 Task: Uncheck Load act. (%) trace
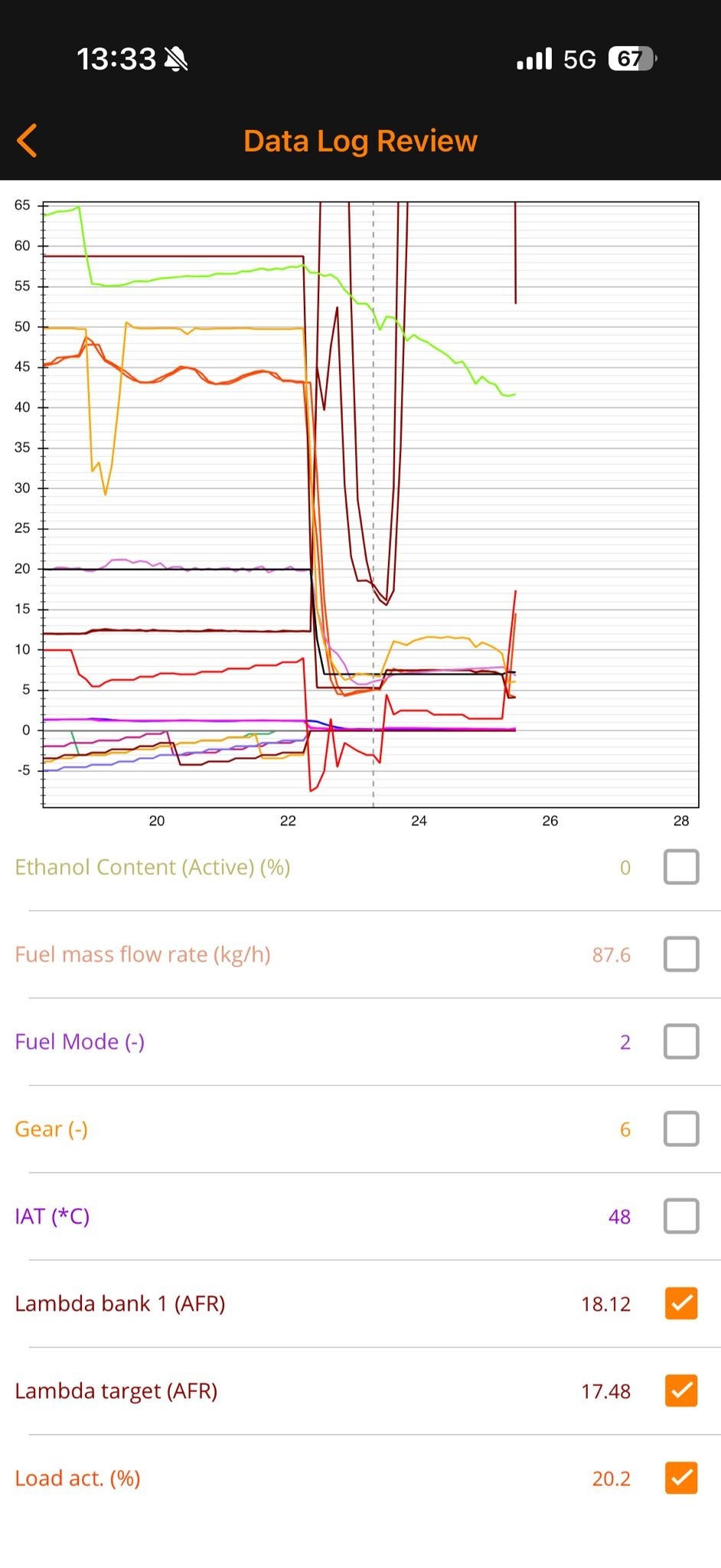(x=681, y=1478)
